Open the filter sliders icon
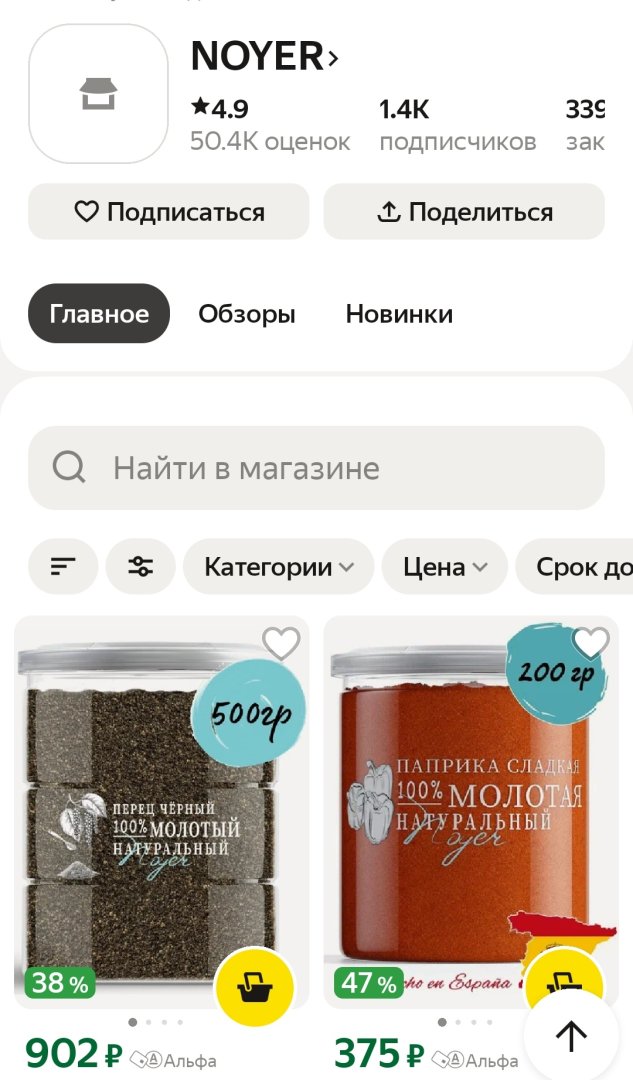 tap(141, 567)
